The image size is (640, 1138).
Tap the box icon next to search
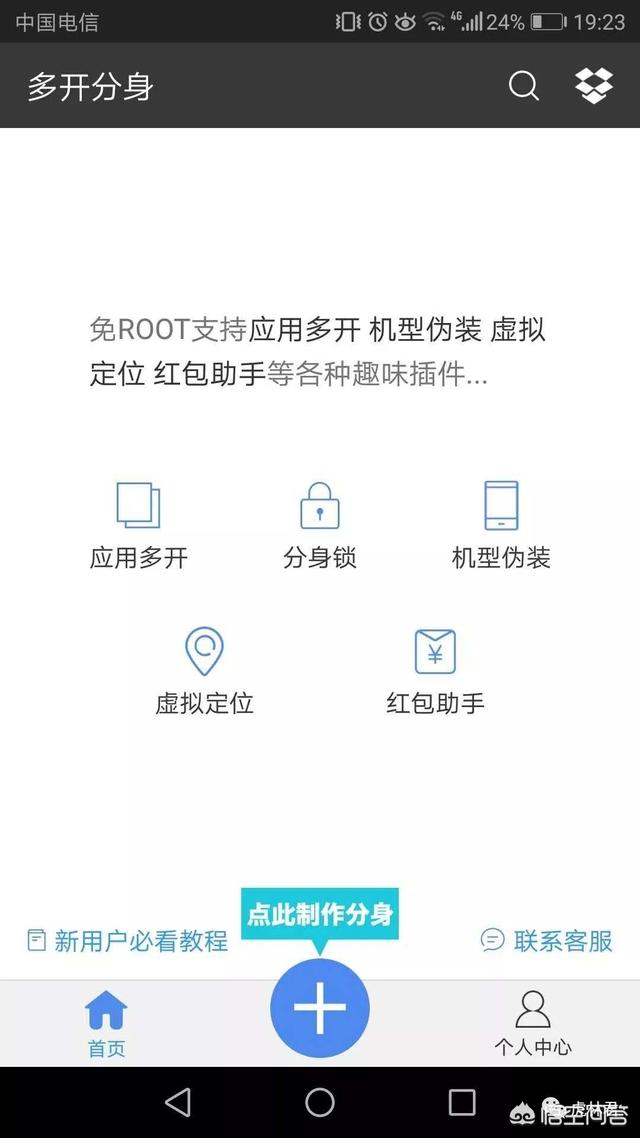point(594,85)
